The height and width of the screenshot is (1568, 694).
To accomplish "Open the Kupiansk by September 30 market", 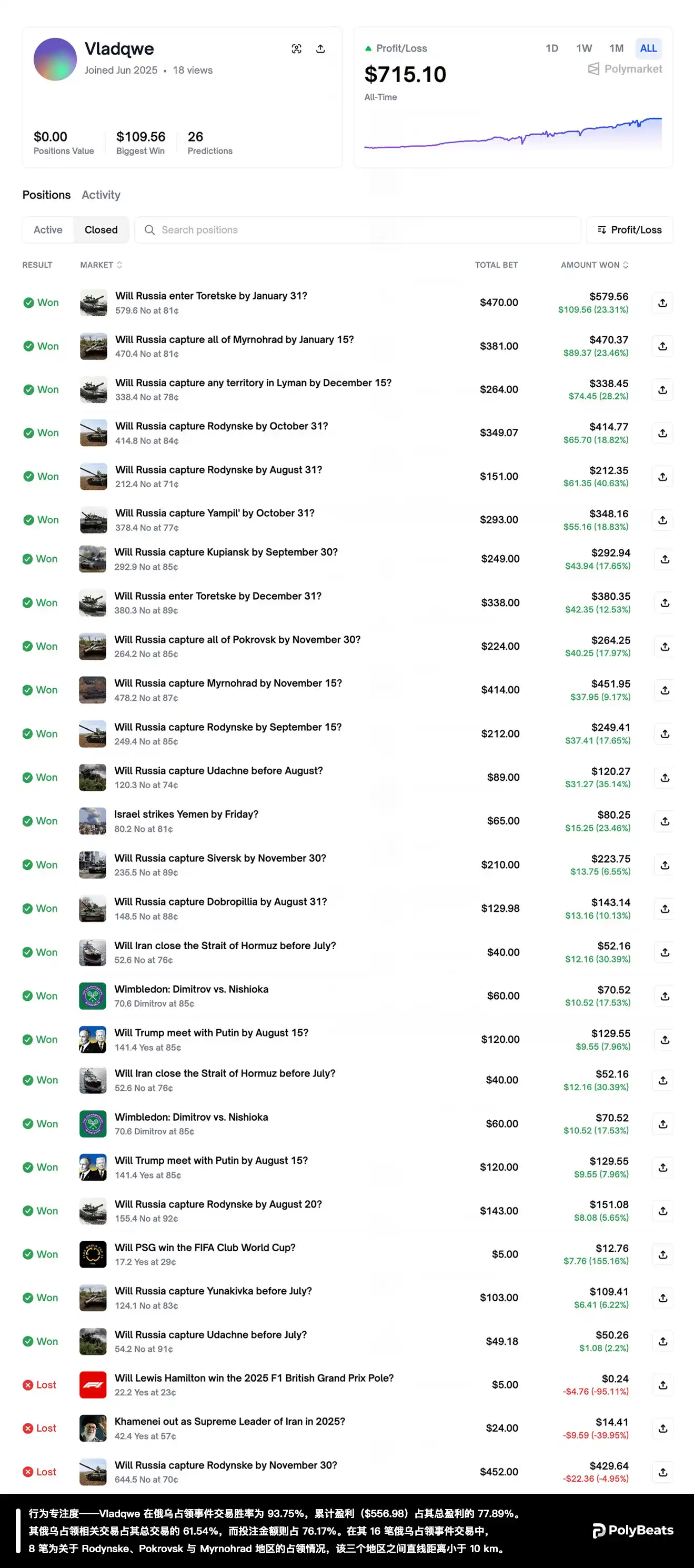I will (226, 552).
